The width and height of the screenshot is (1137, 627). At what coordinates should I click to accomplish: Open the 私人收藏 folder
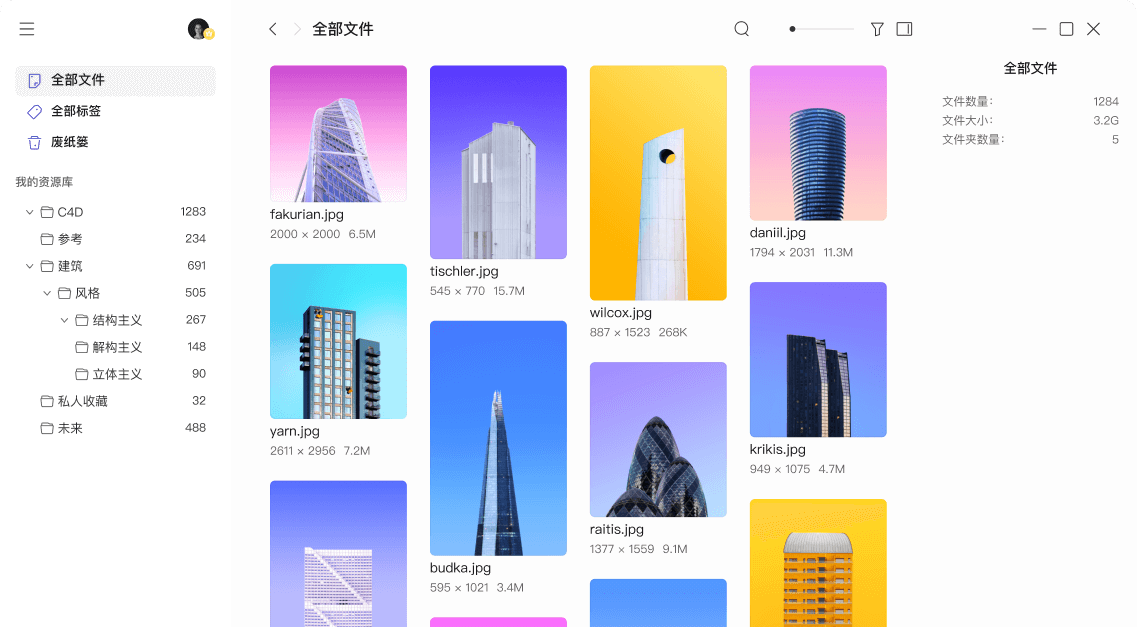pyautogui.click(x=82, y=401)
